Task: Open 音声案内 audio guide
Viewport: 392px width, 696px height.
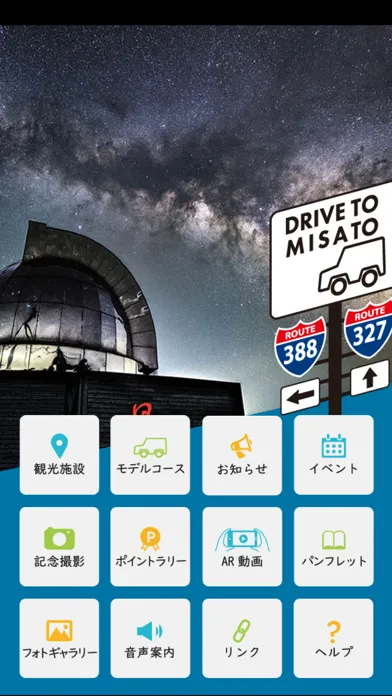Action: [150, 638]
